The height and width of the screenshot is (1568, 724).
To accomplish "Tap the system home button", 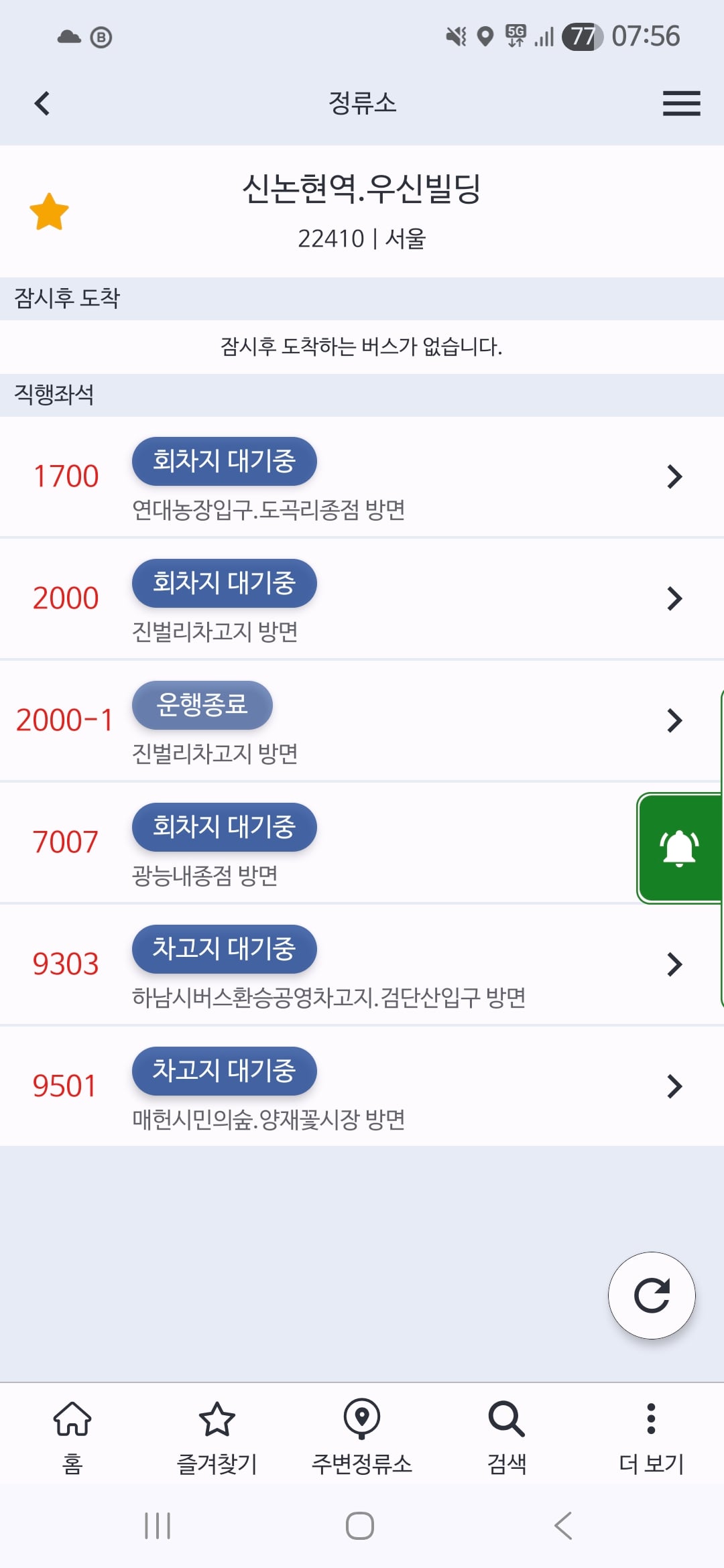I will point(360,1526).
